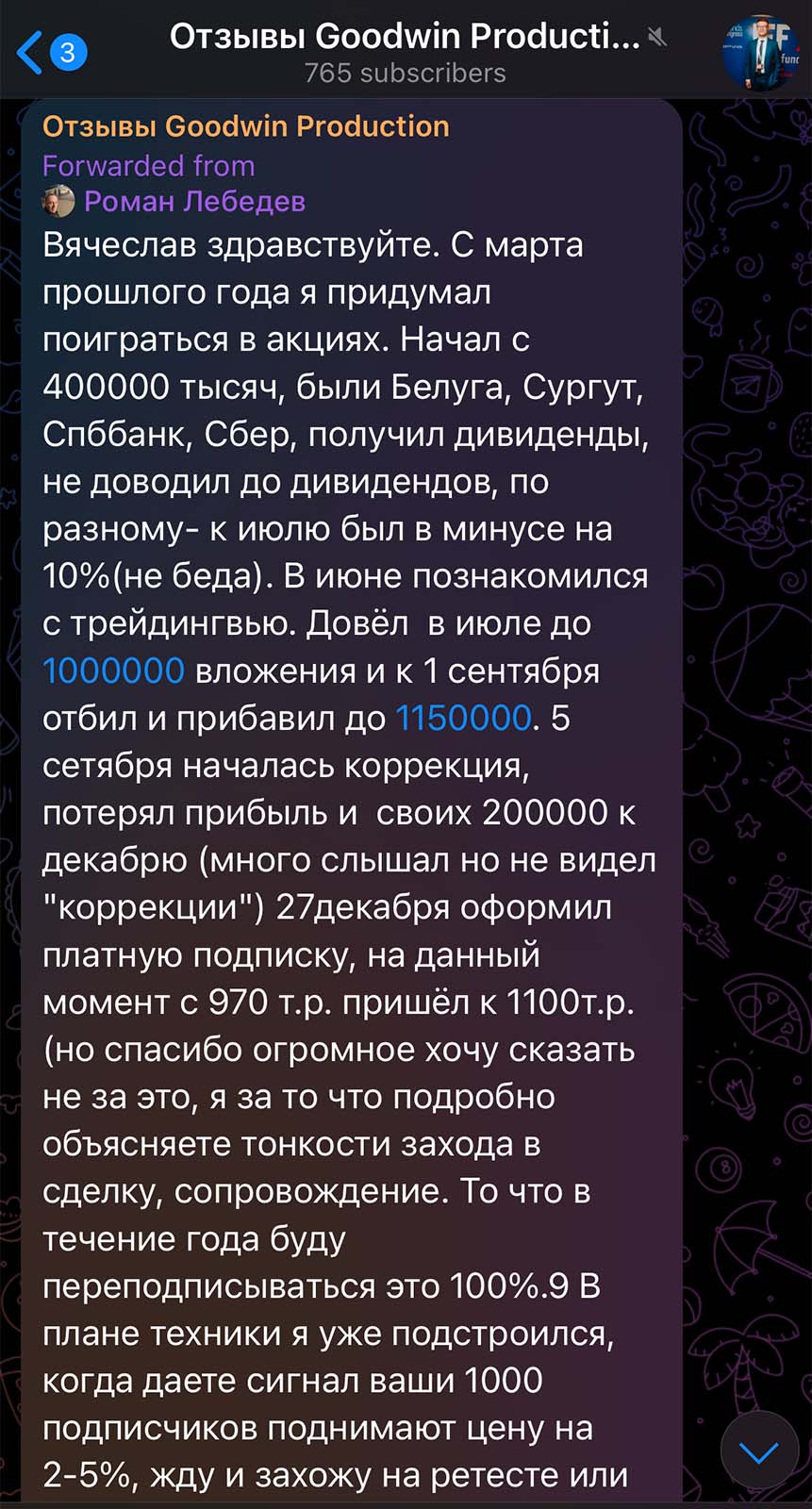Open forwarded sender Роман Лебедев
Viewport: 812px width, 1509px height.
click(194, 201)
